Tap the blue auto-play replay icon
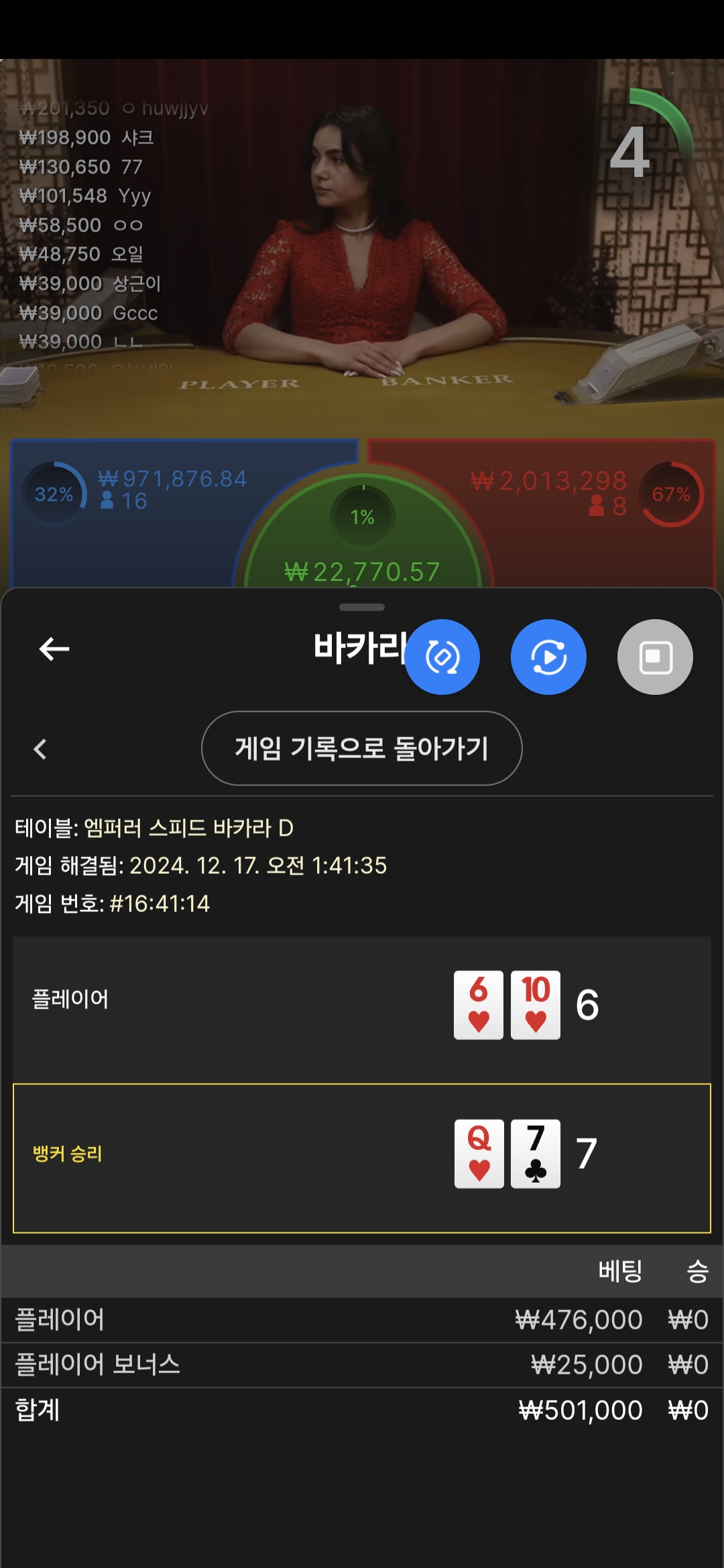The image size is (724, 1568). pos(548,657)
